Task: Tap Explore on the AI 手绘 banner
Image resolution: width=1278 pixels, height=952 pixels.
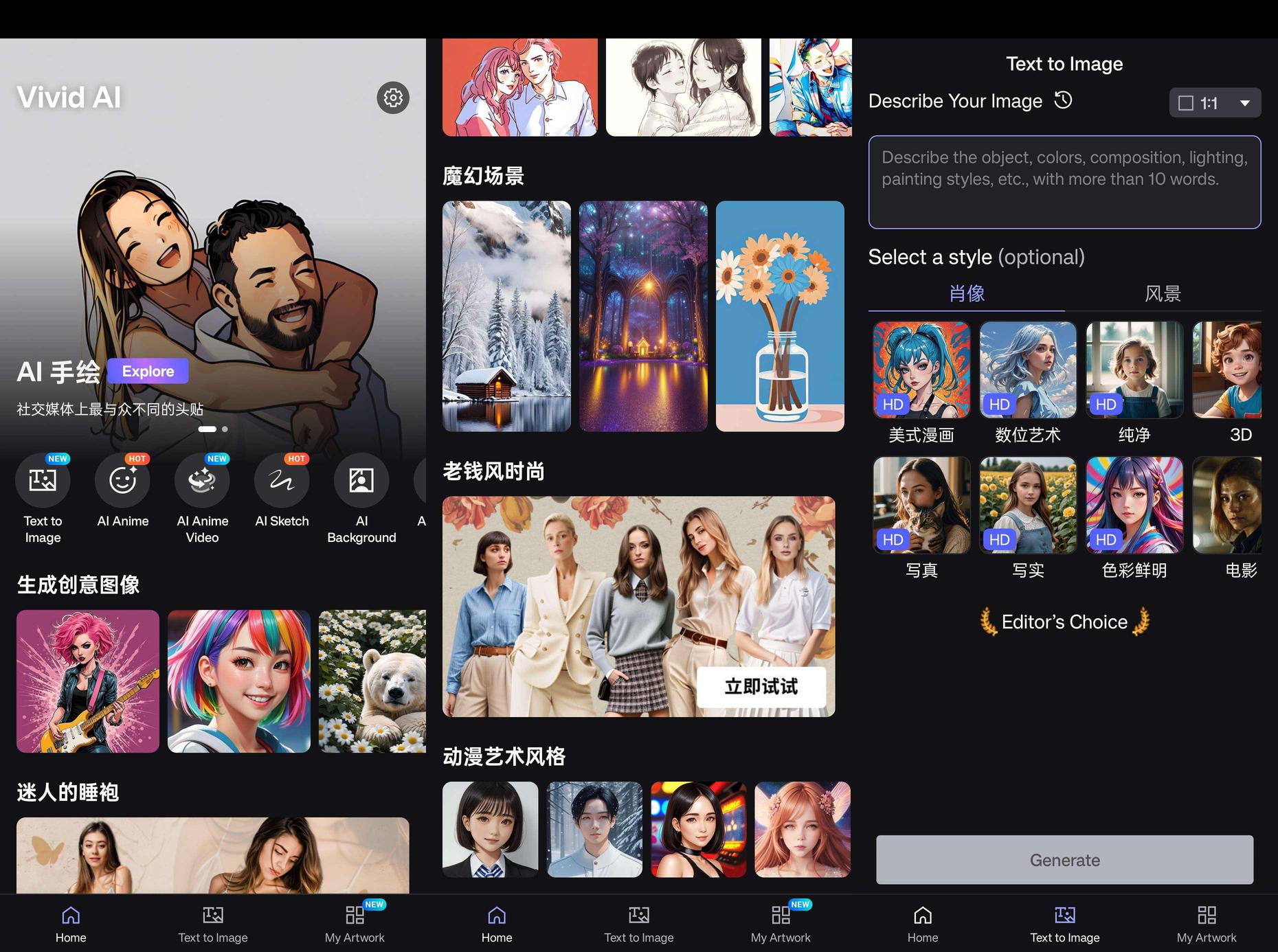Action: (x=148, y=372)
